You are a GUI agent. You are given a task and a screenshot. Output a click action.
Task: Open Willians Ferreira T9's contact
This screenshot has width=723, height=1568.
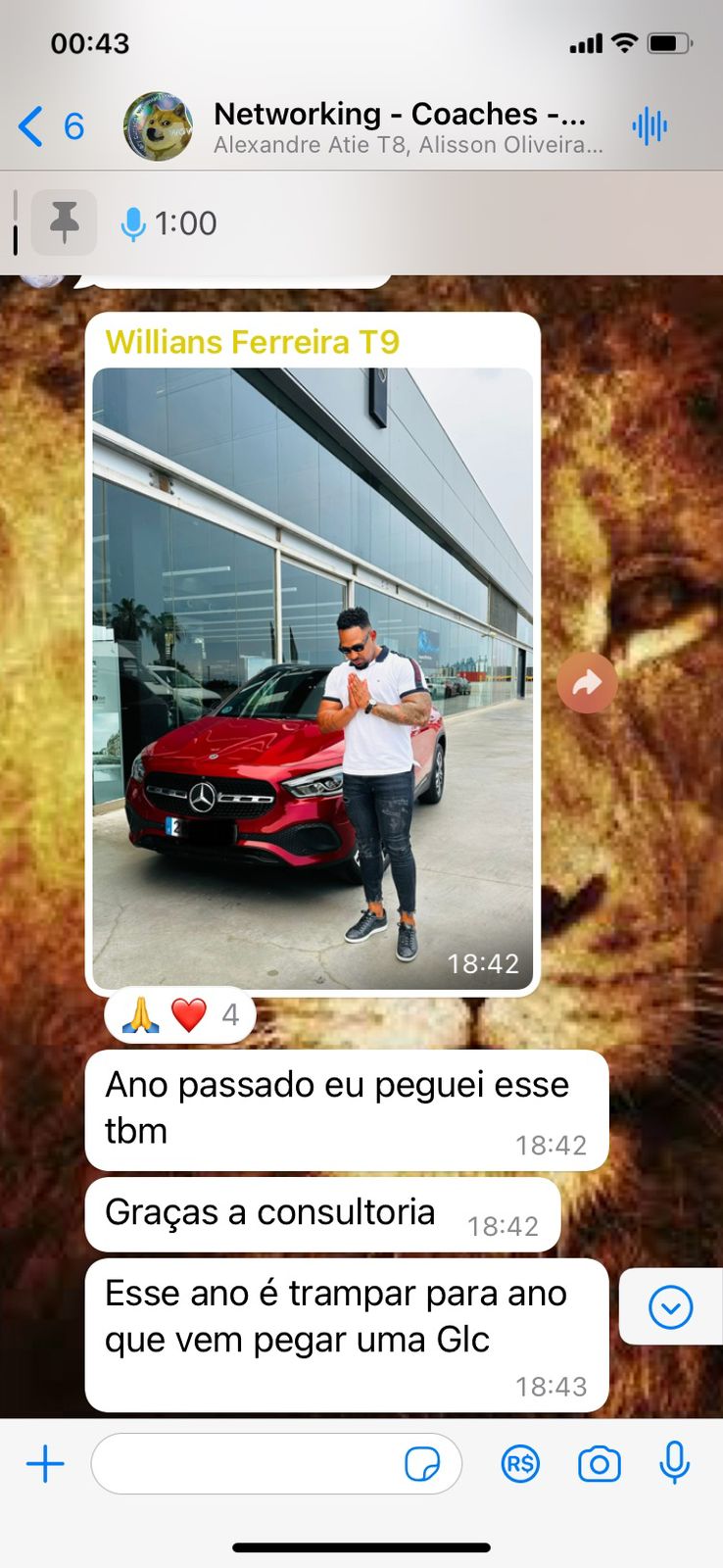[252, 342]
